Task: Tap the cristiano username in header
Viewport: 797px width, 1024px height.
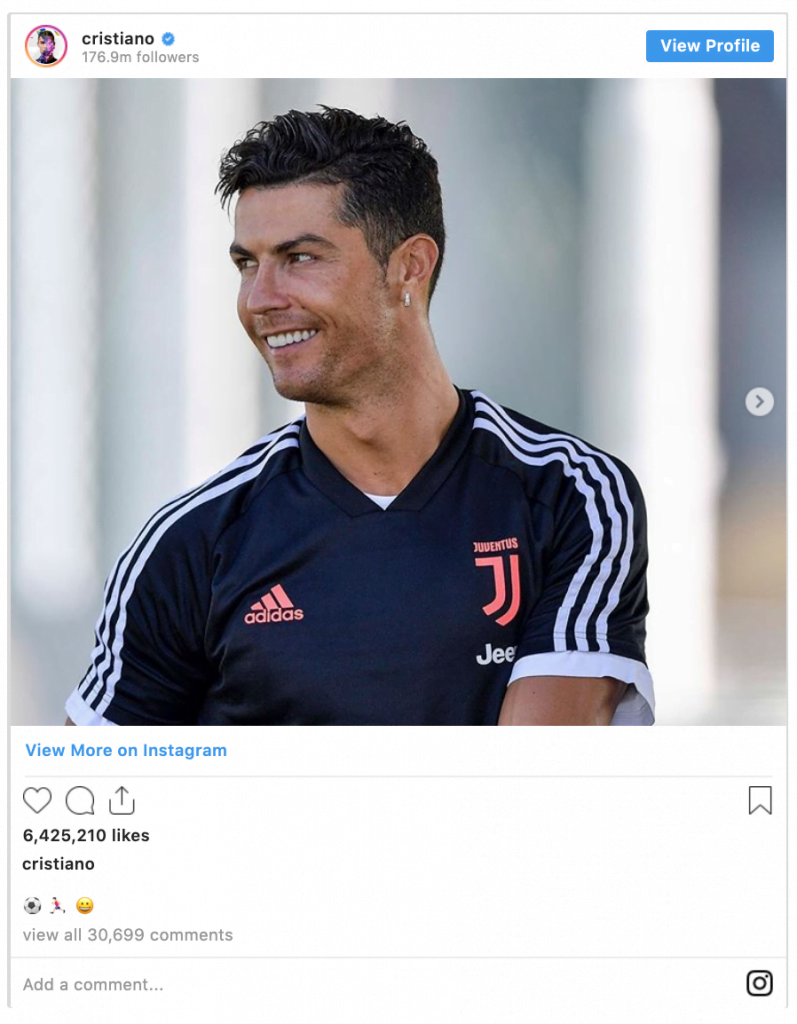Action: tap(118, 38)
